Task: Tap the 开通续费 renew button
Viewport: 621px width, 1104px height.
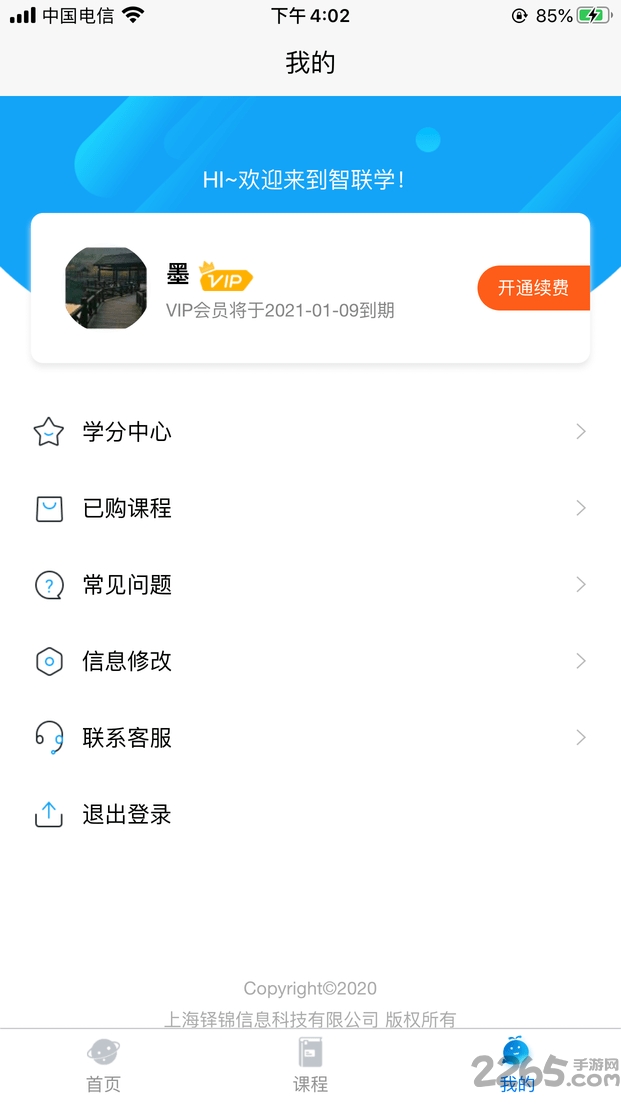Action: tap(533, 288)
